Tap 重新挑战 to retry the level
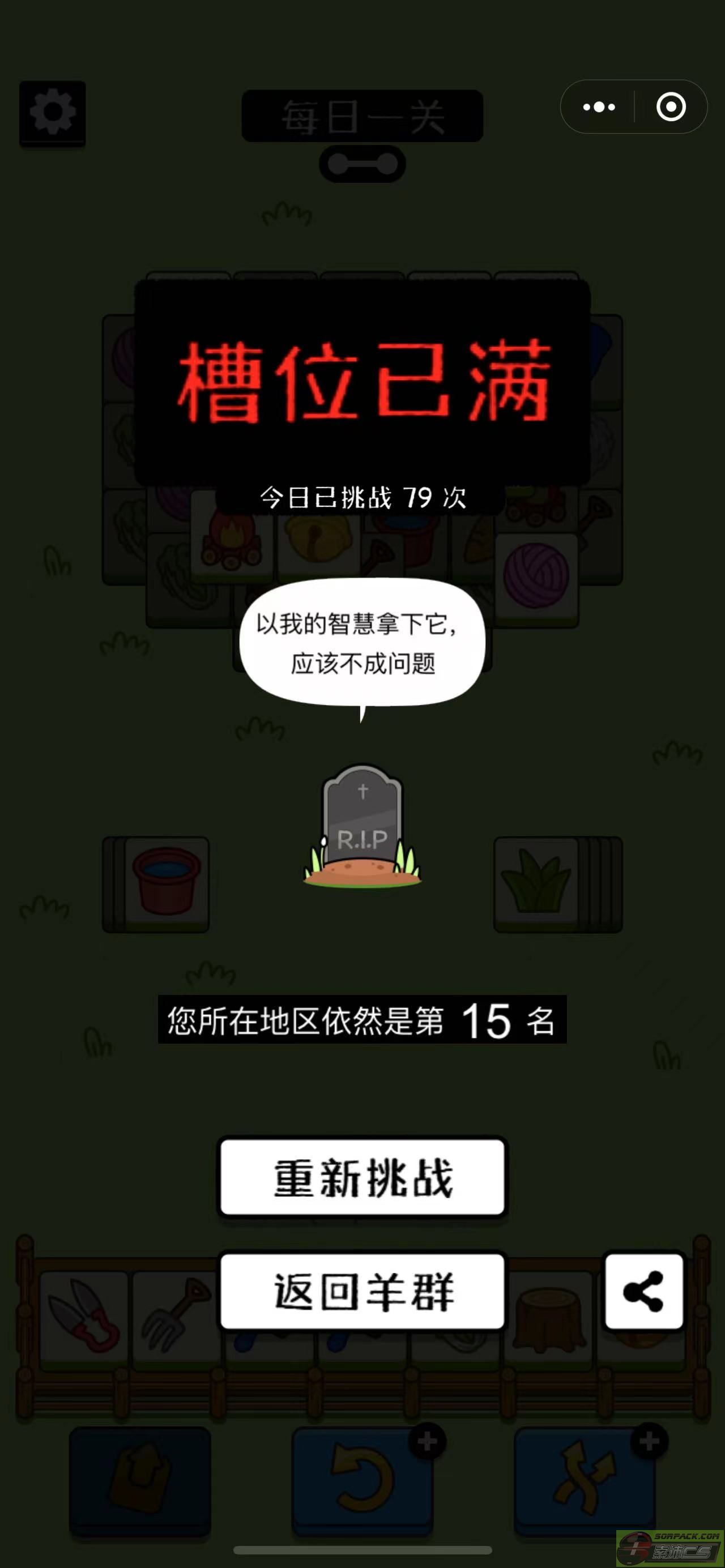This screenshot has width=725, height=1568. [x=362, y=1178]
